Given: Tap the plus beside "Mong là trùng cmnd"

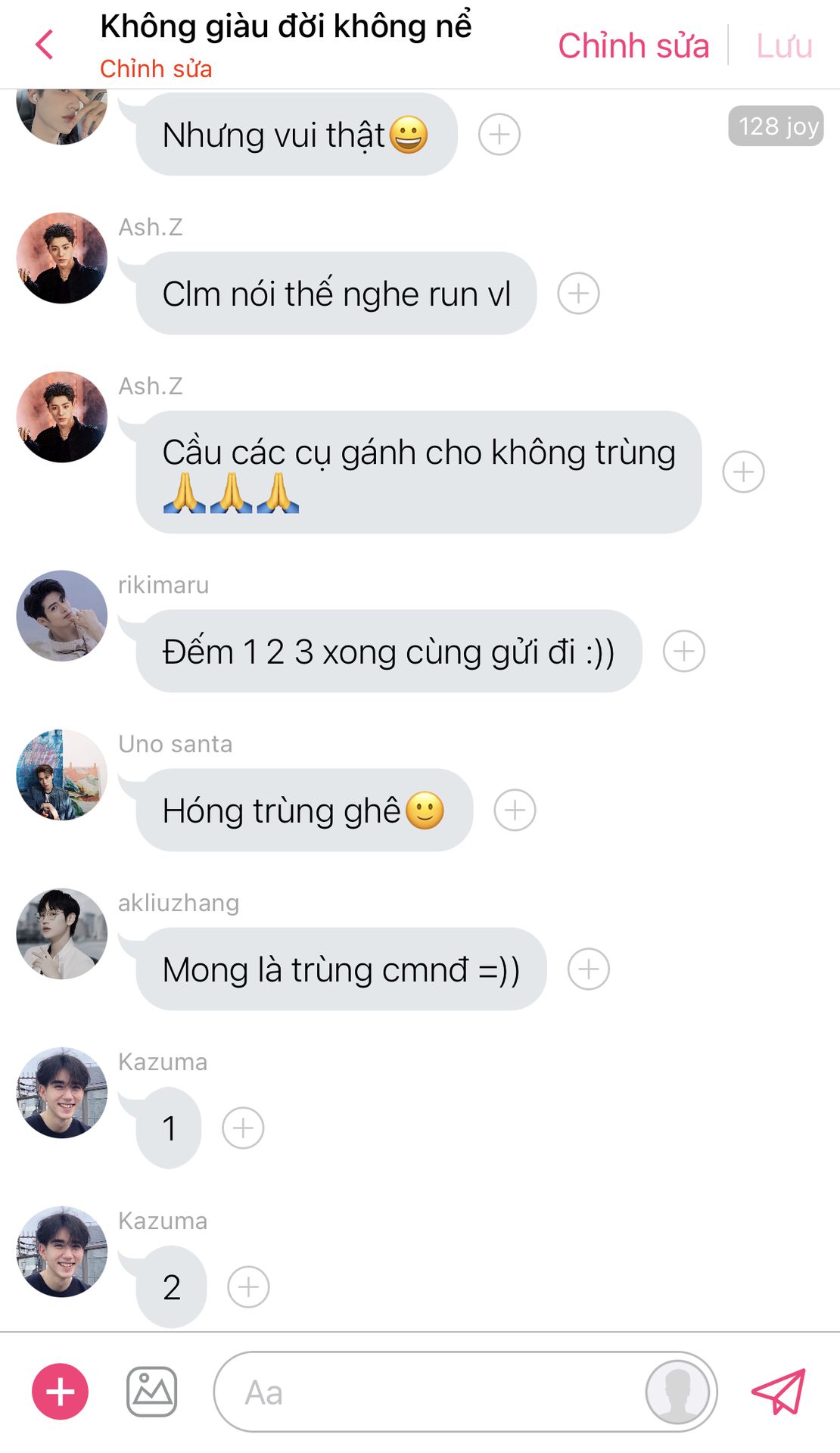Looking at the screenshot, I should 589,969.
